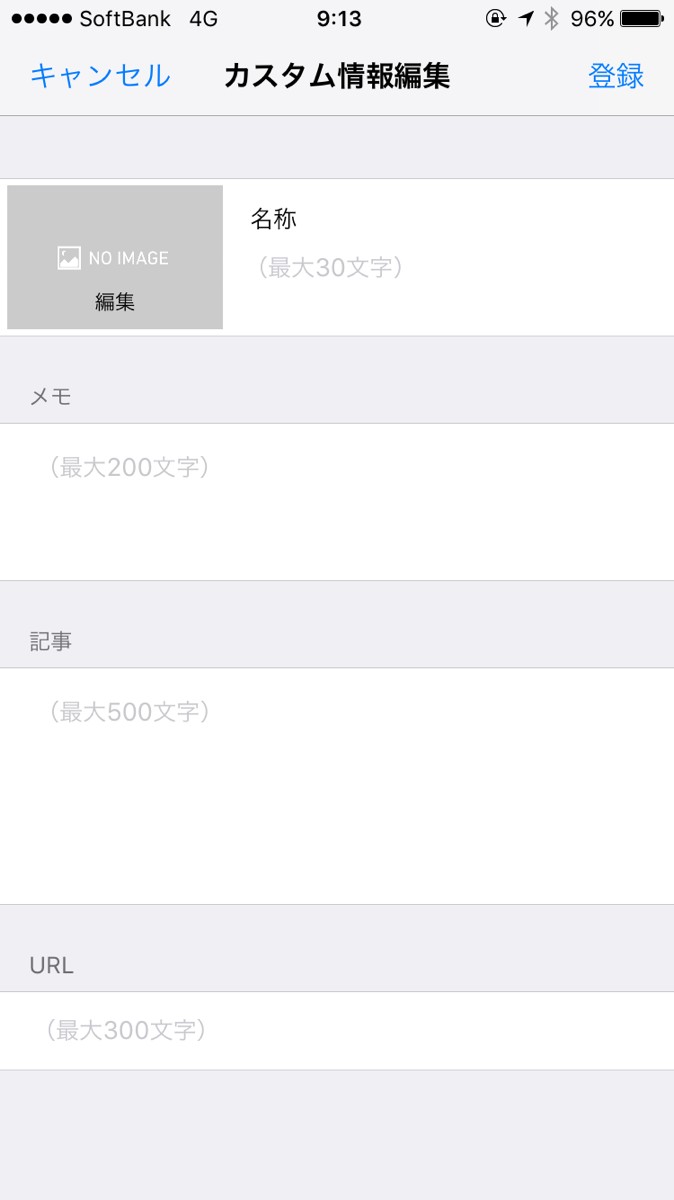This screenshot has height=1200, width=674.
Task: Edit the NO IMAGE photo placeholder
Action: pyautogui.click(x=115, y=258)
